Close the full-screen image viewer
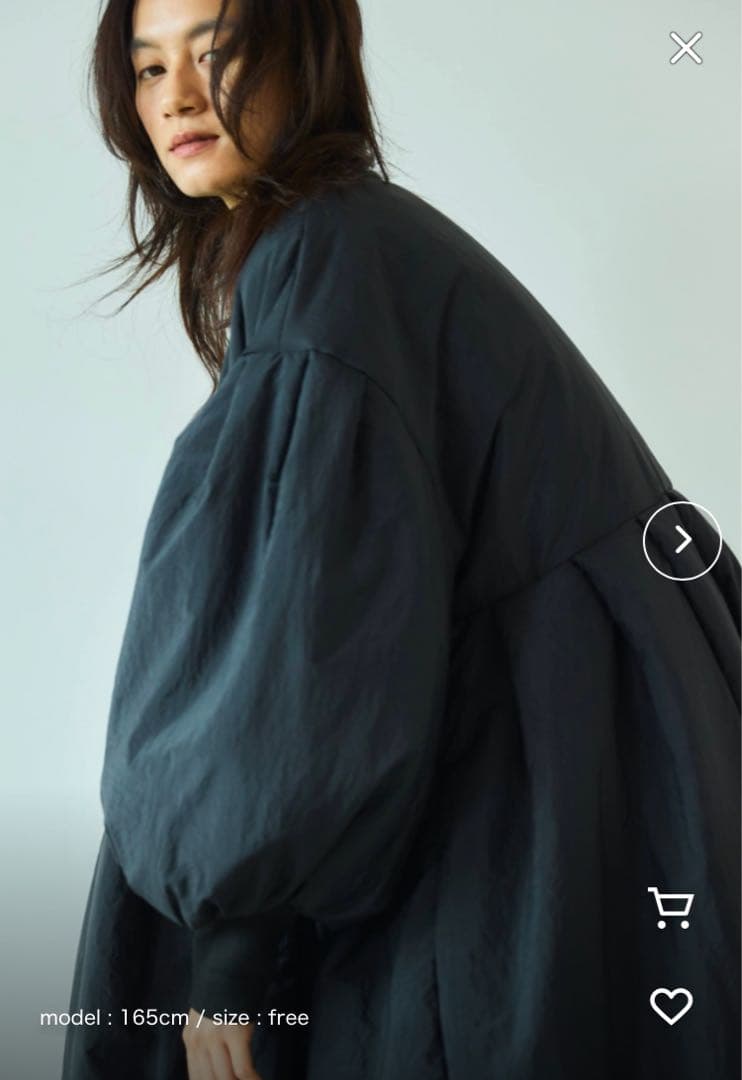742x1080 pixels. 685,48
